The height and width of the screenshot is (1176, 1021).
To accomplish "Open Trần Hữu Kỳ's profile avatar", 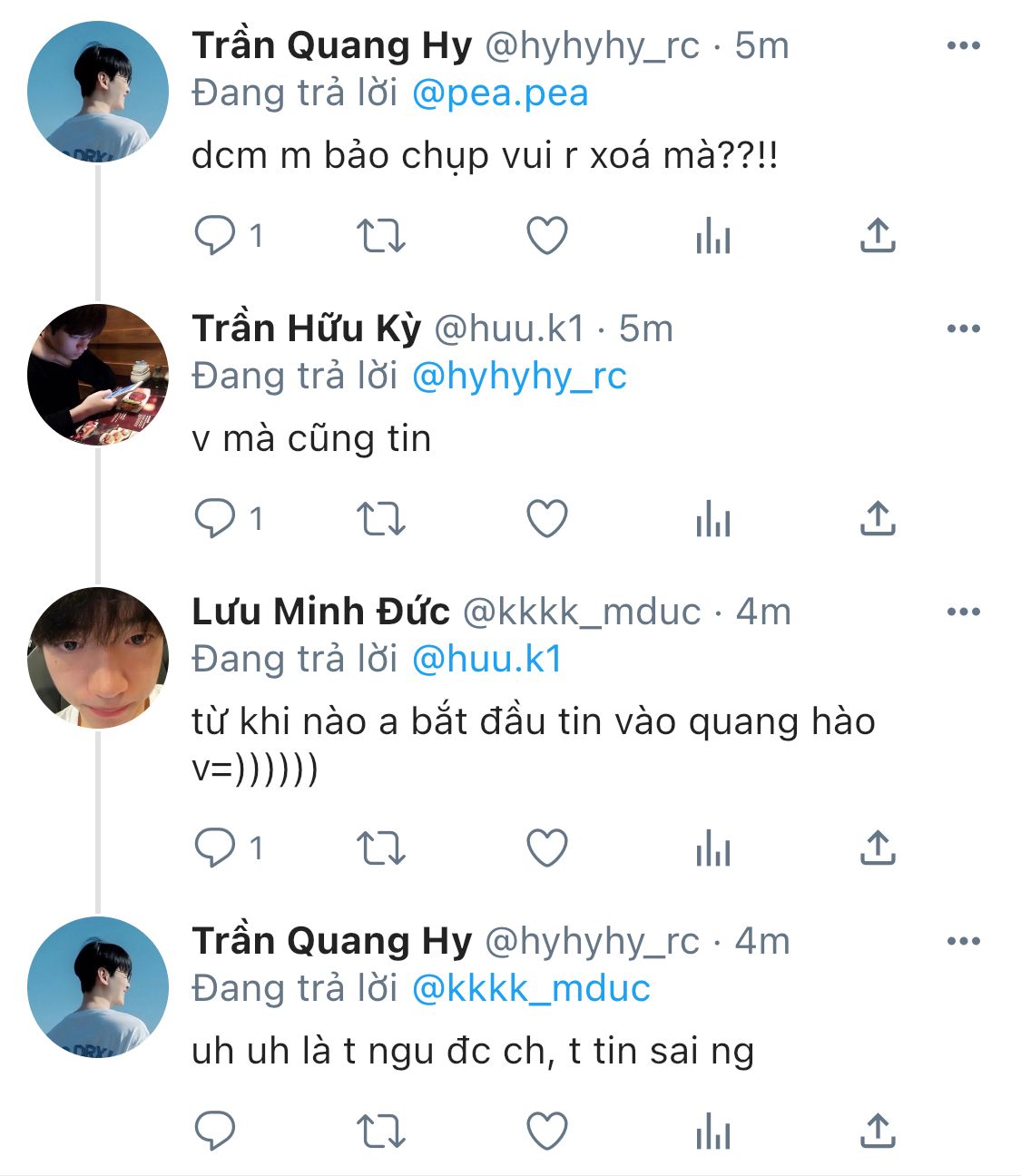I will click(98, 375).
